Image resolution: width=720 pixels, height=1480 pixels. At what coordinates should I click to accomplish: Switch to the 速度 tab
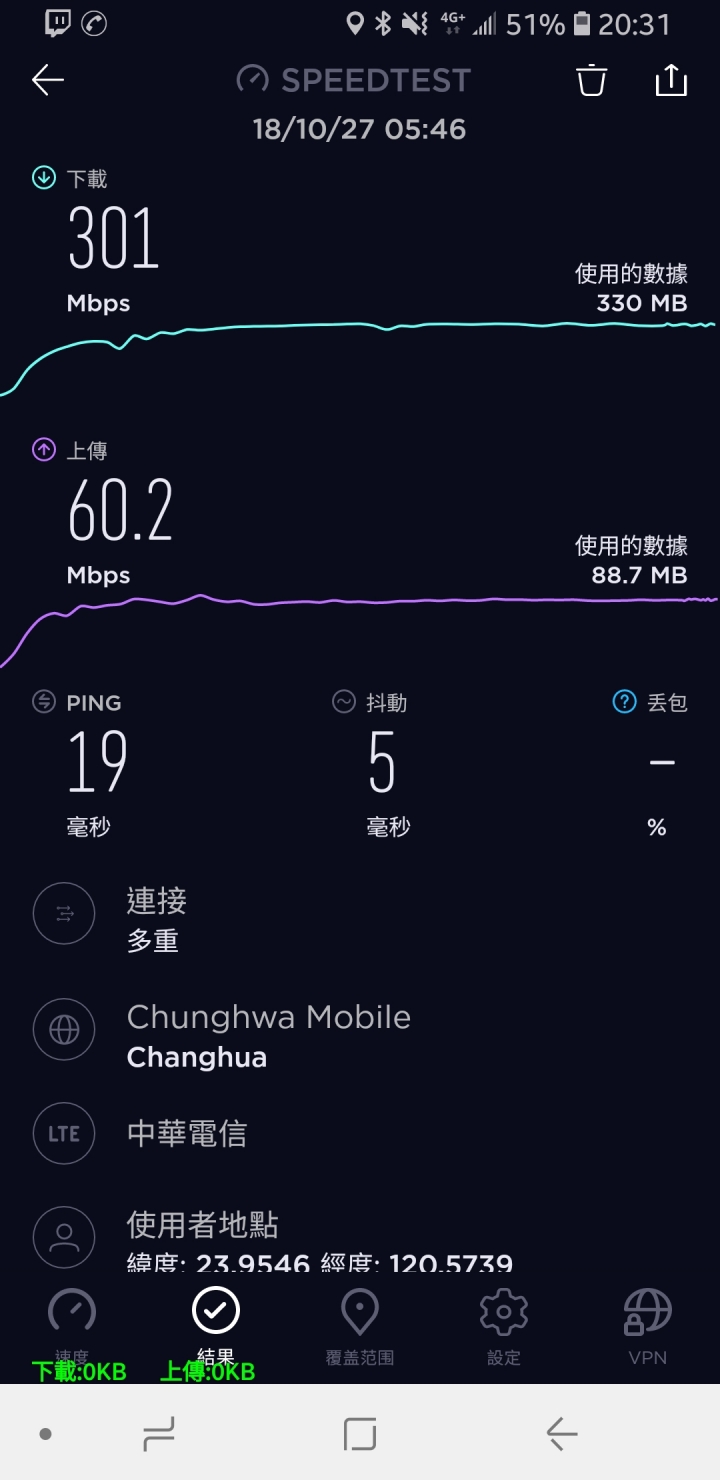click(x=72, y=1327)
